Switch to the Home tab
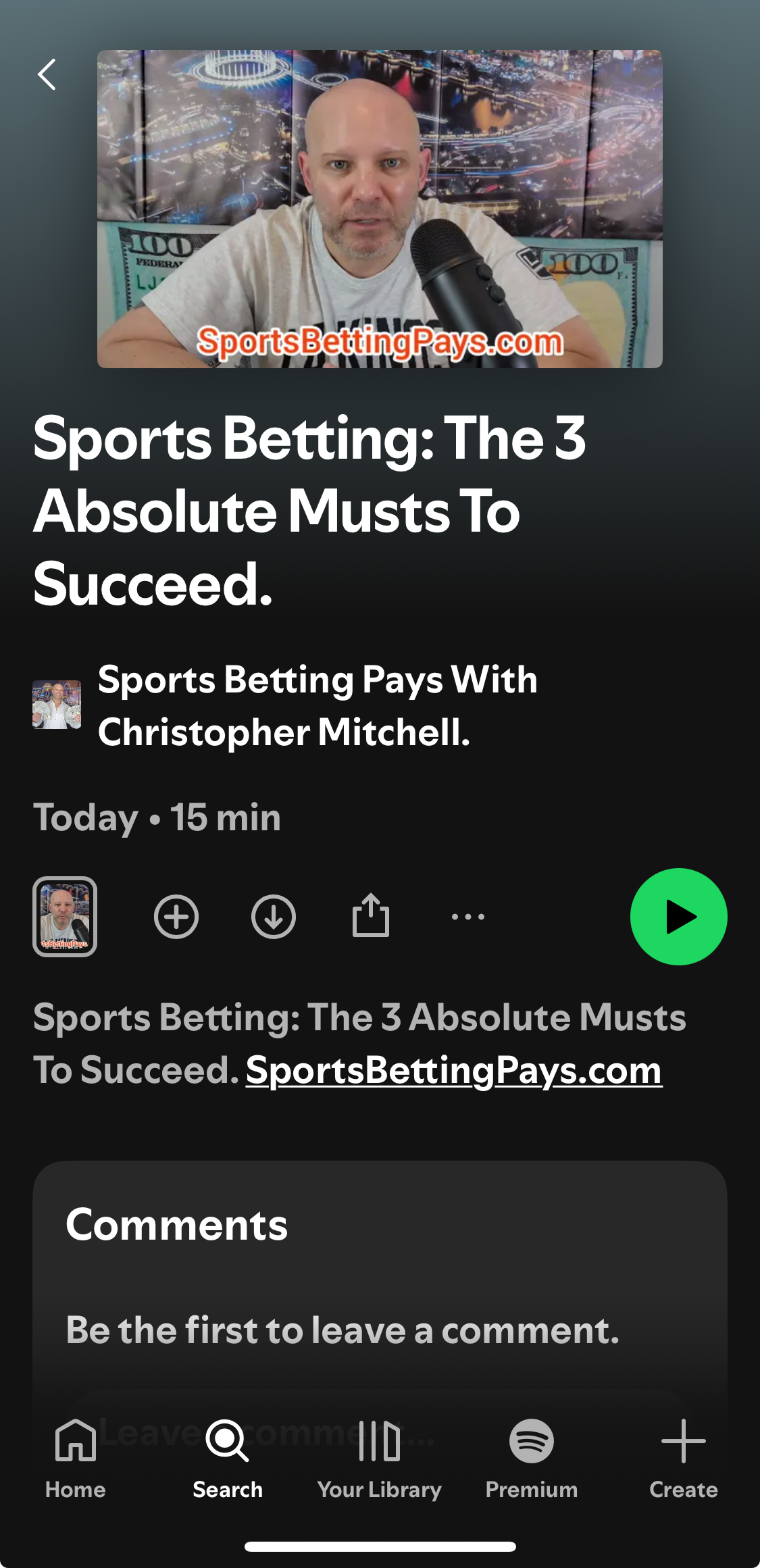This screenshot has width=760, height=1568. click(76, 1459)
